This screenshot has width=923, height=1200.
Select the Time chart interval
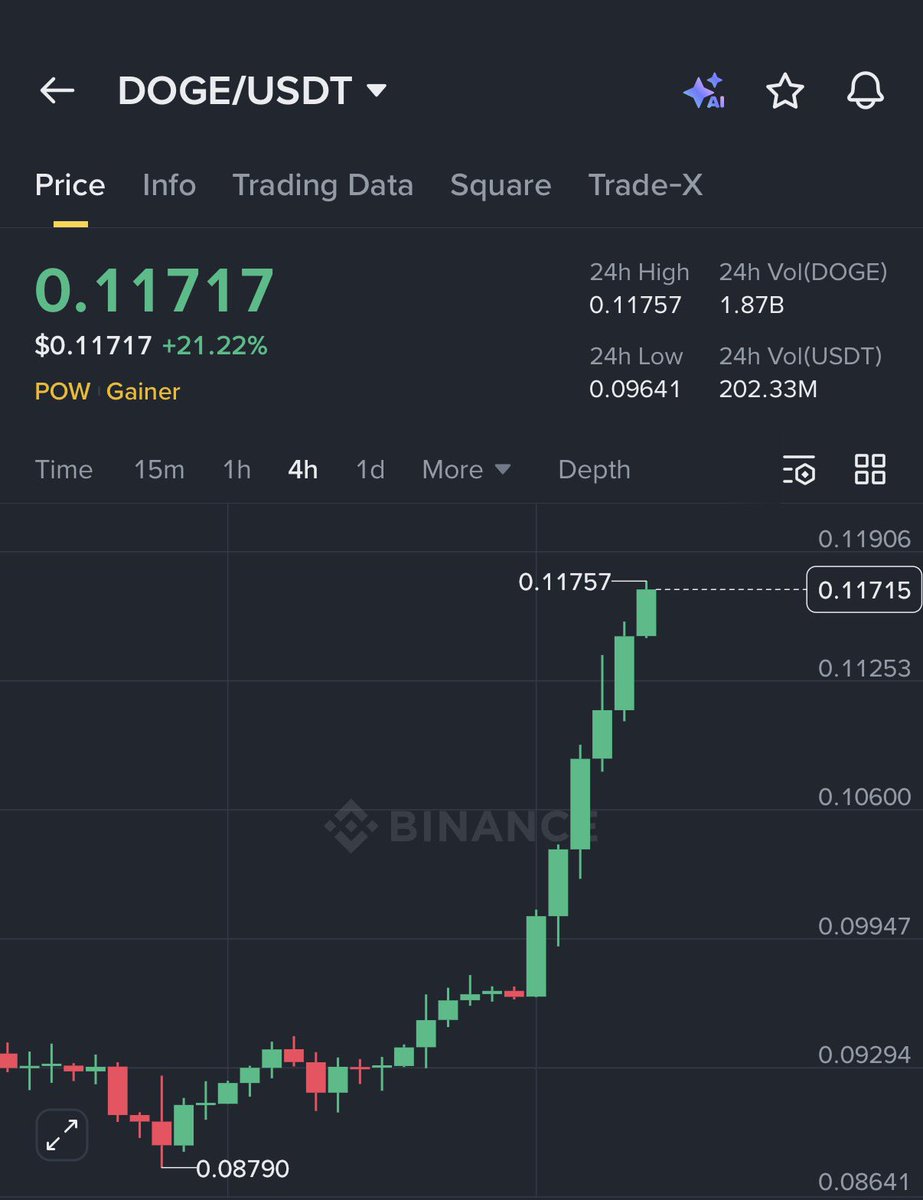[x=64, y=469]
